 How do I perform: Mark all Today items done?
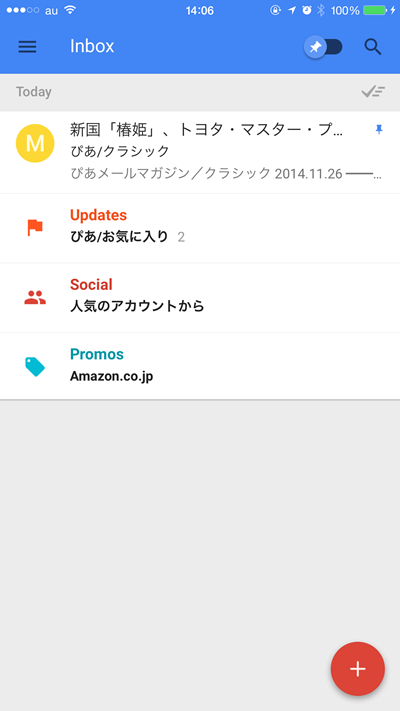(373, 92)
